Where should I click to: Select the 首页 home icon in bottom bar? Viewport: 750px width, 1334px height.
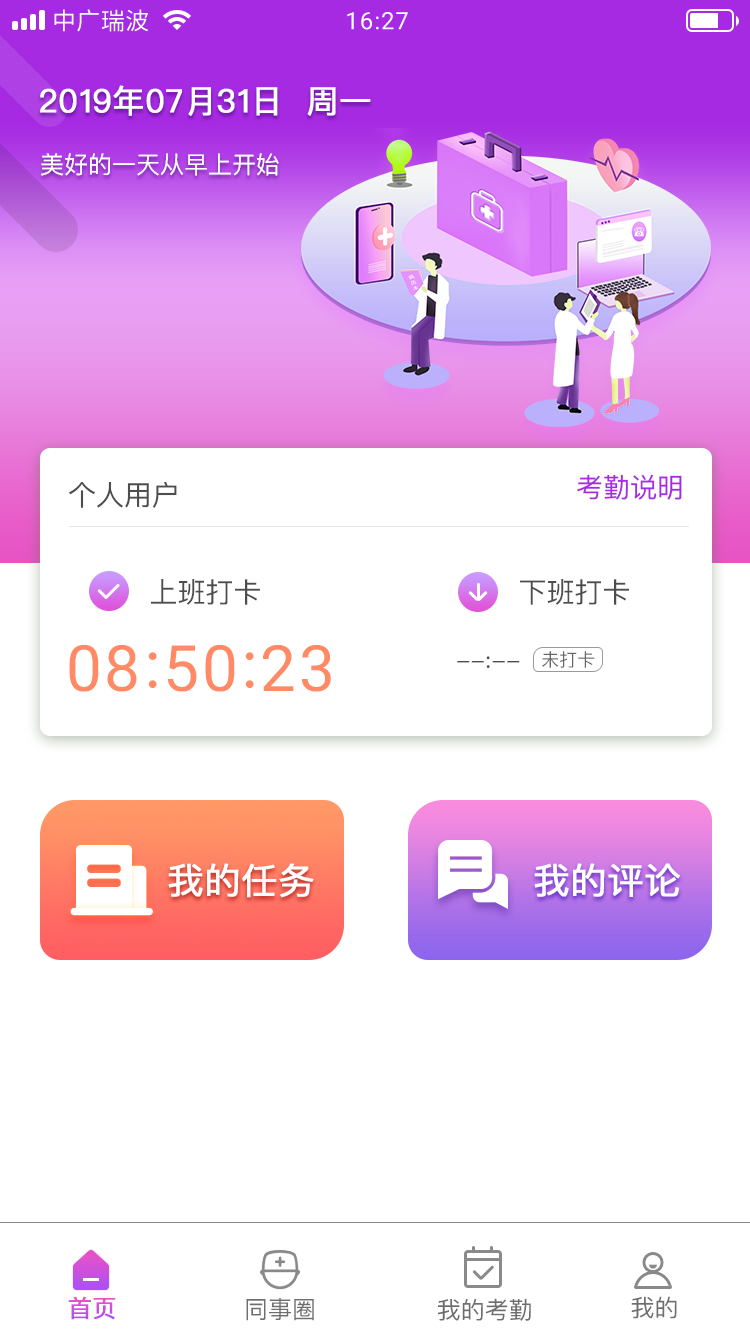click(91, 1268)
